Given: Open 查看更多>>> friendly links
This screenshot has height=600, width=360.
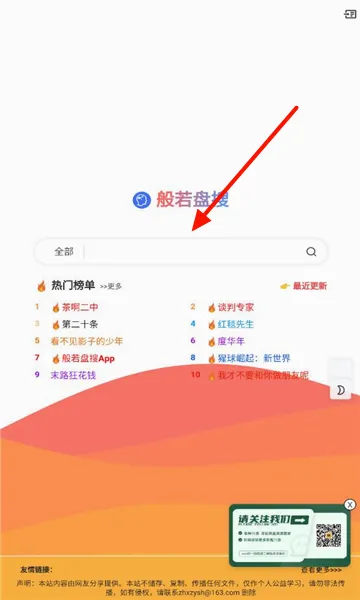Looking at the screenshot, I should pyautogui.click(x=321, y=570).
